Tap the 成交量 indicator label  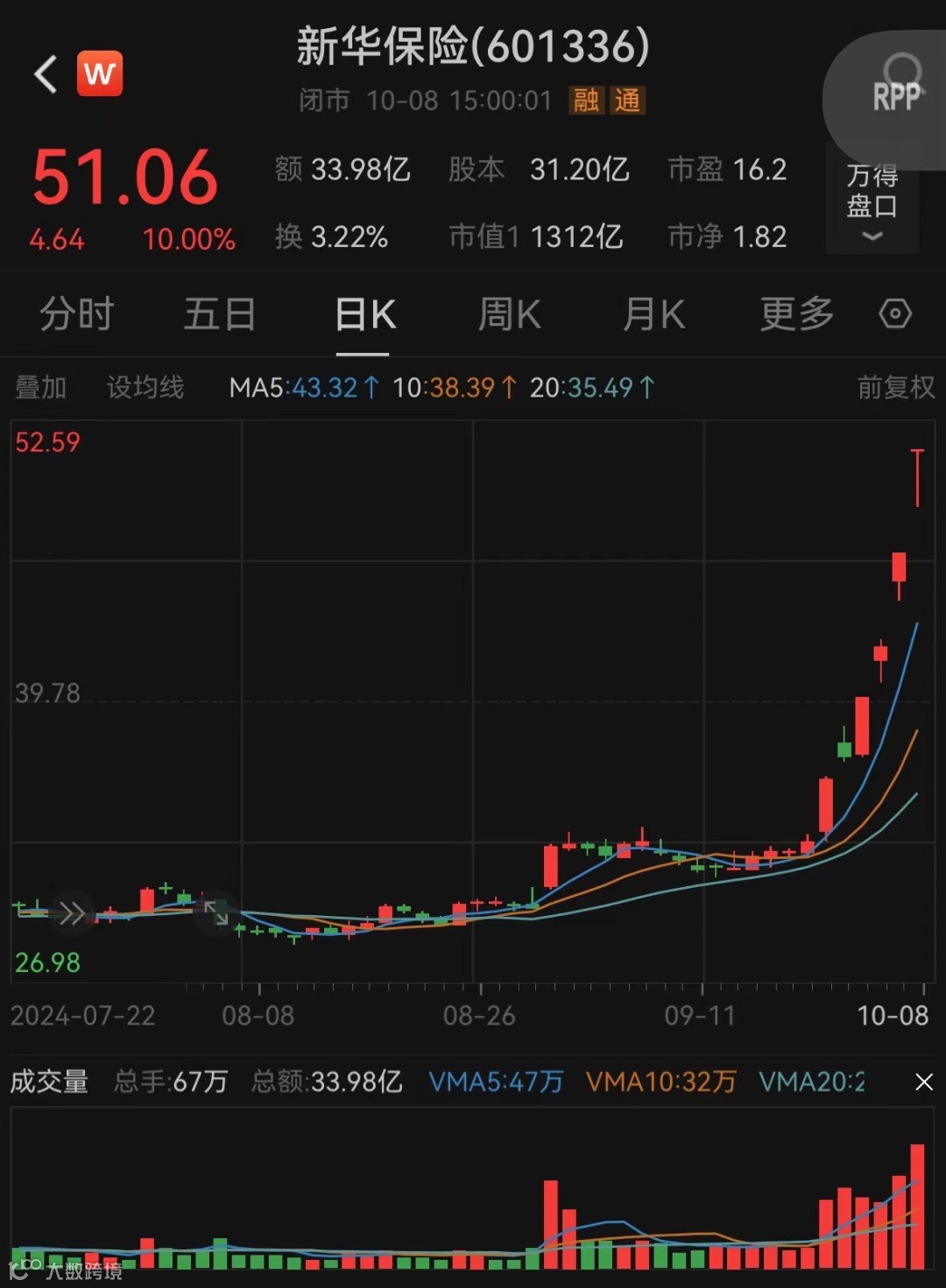[x=49, y=1082]
